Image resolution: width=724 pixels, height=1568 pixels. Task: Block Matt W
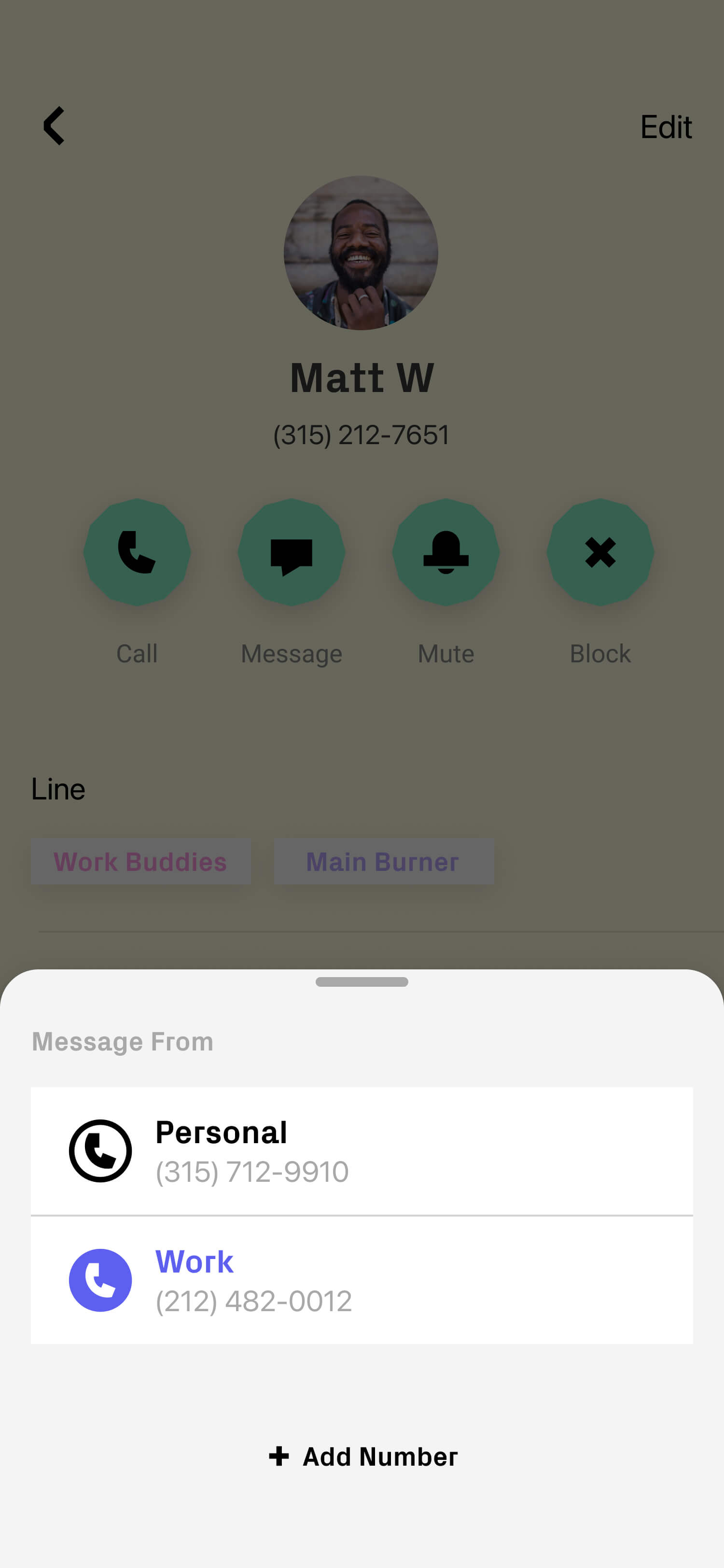tap(600, 552)
